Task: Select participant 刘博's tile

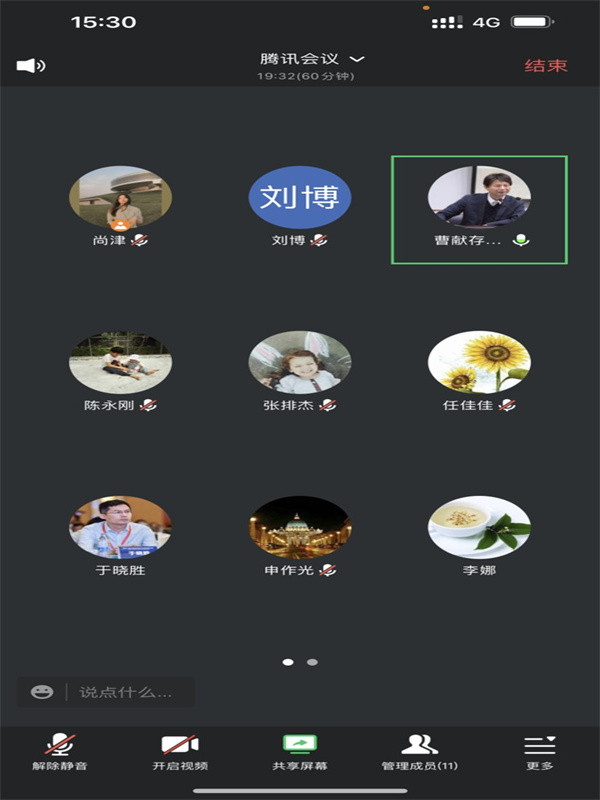Action: coord(300,198)
